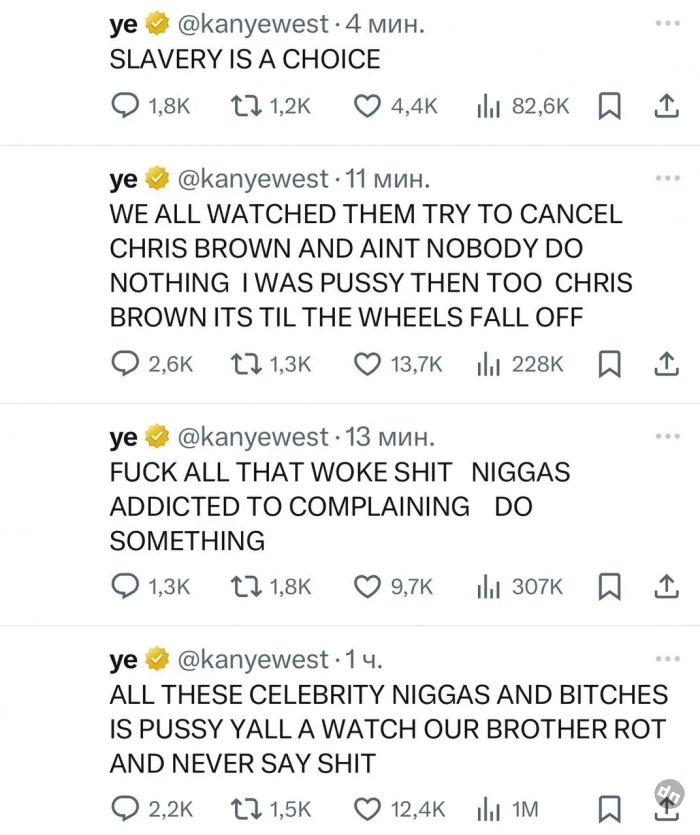Open replies on the 4 мин. tweet

(x=124, y=107)
